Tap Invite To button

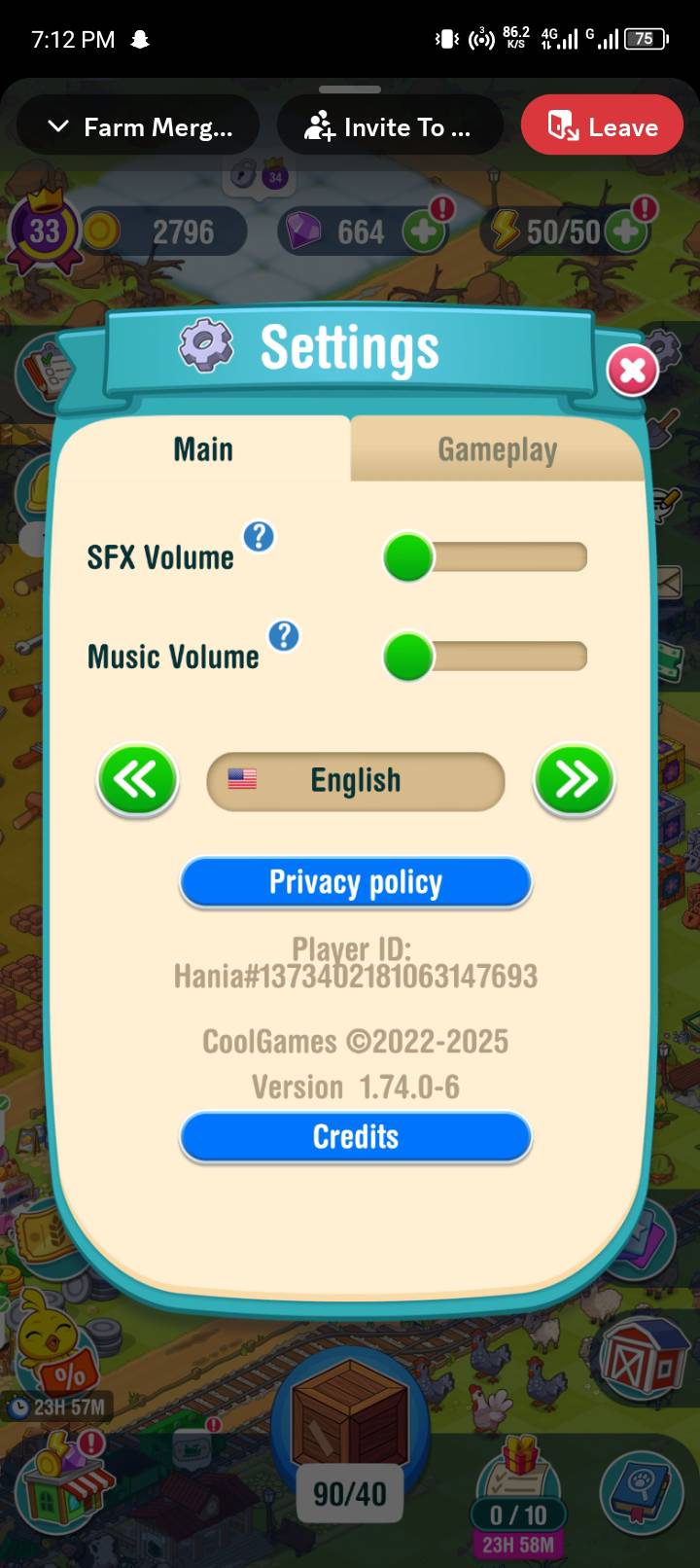pos(390,126)
